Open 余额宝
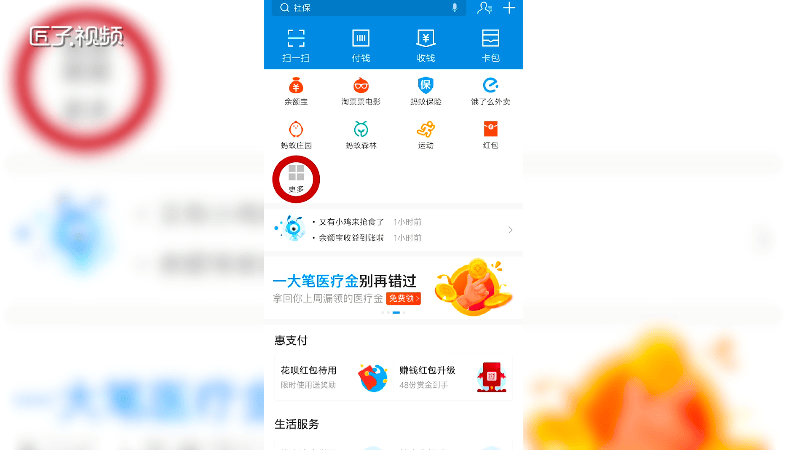 296,91
